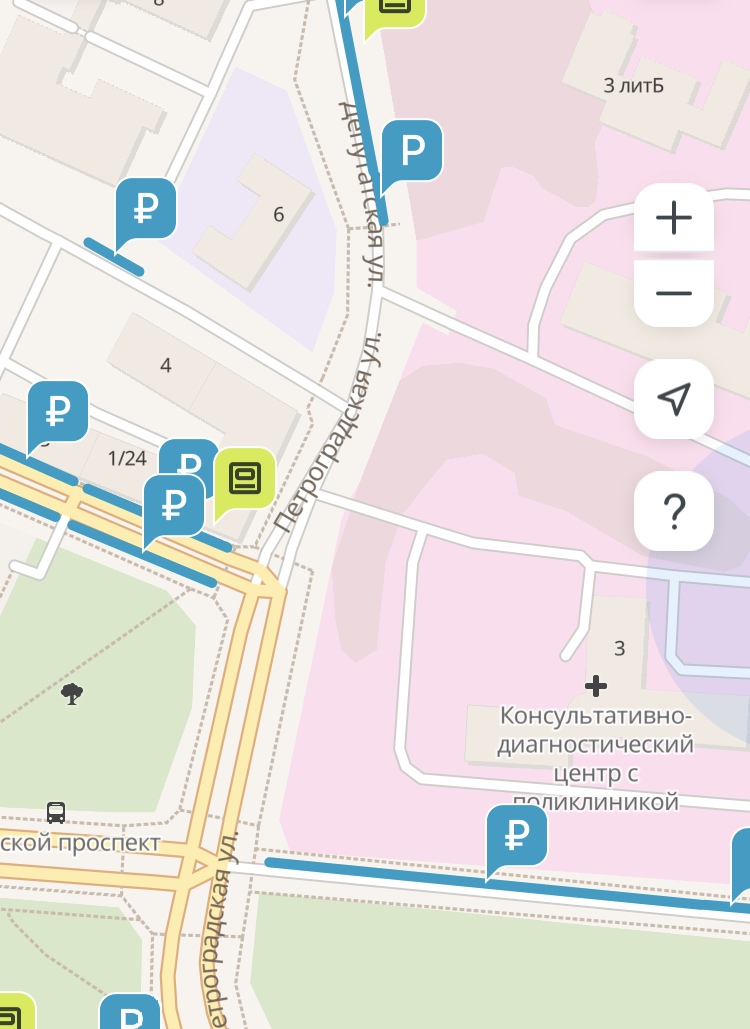
Task: Select the green parking meter marker near 1/24
Action: click(245, 478)
